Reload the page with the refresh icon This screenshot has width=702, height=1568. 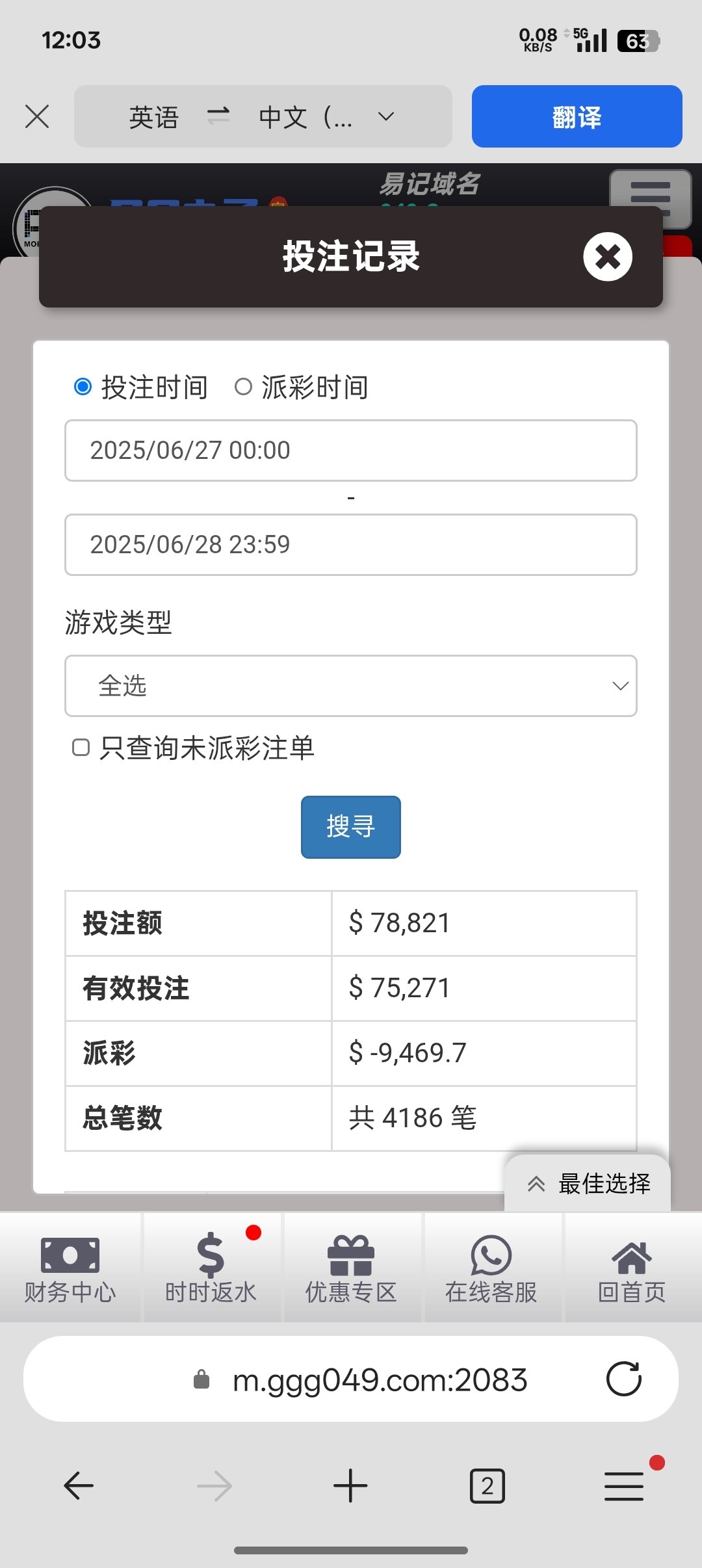pos(623,1379)
